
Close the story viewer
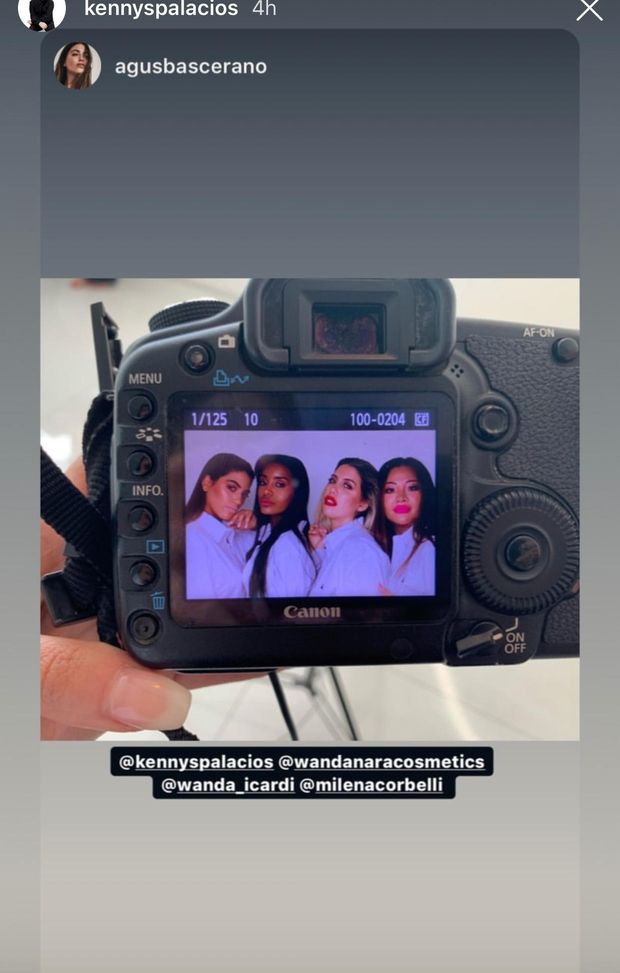pyautogui.click(x=589, y=10)
